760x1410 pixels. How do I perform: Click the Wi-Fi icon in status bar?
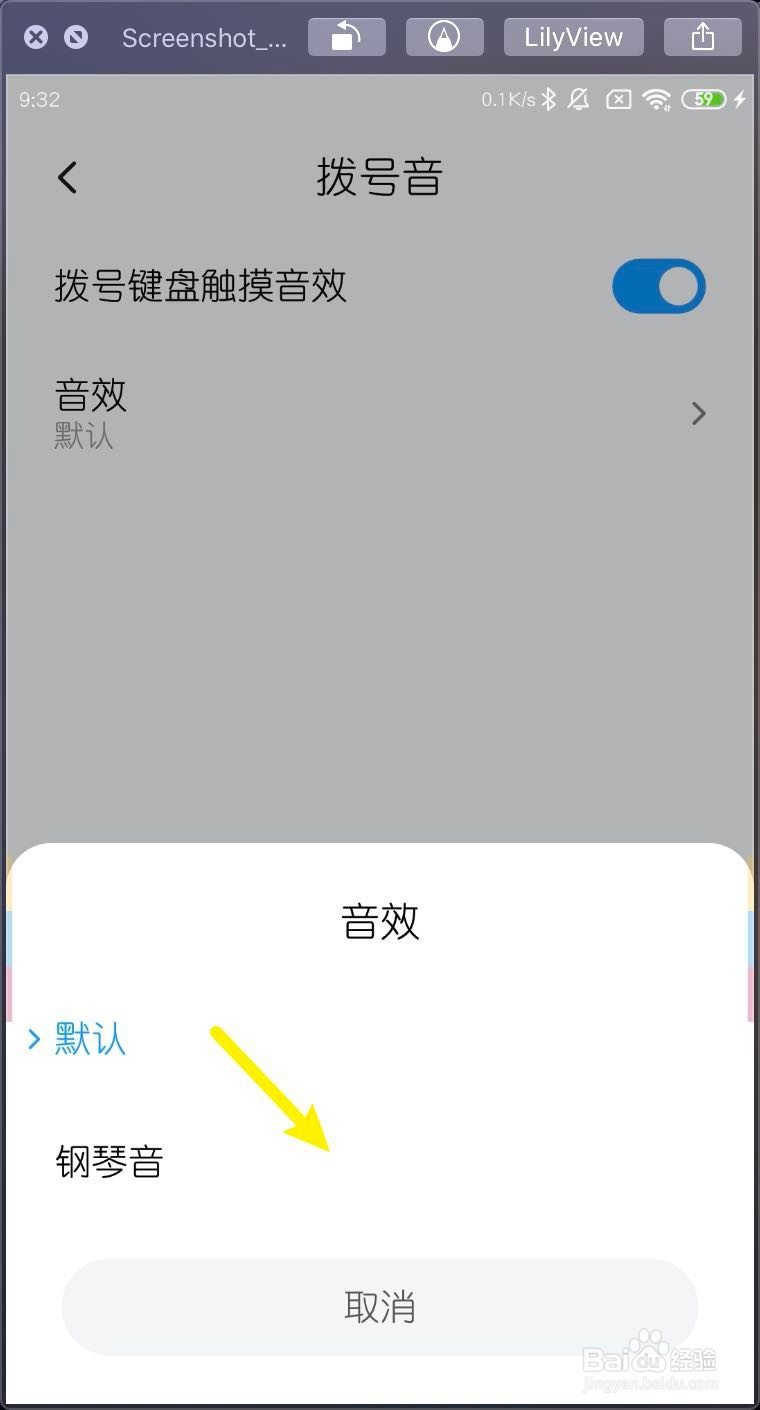tap(656, 99)
